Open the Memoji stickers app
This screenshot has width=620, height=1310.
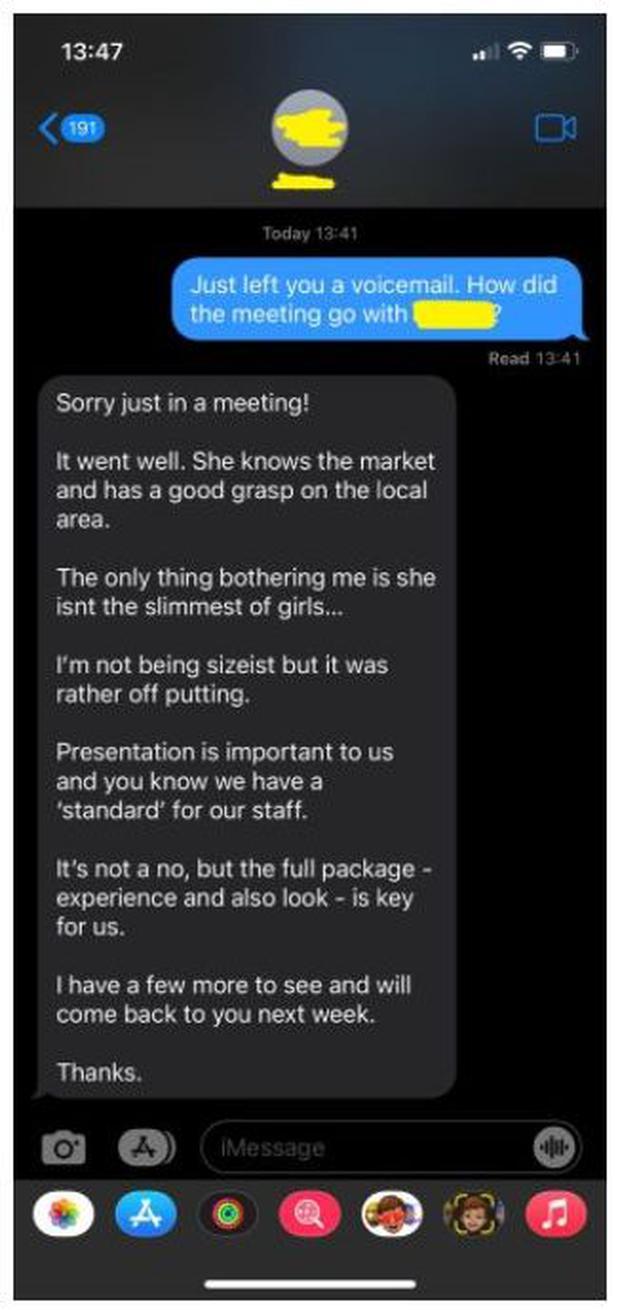(x=472, y=1214)
